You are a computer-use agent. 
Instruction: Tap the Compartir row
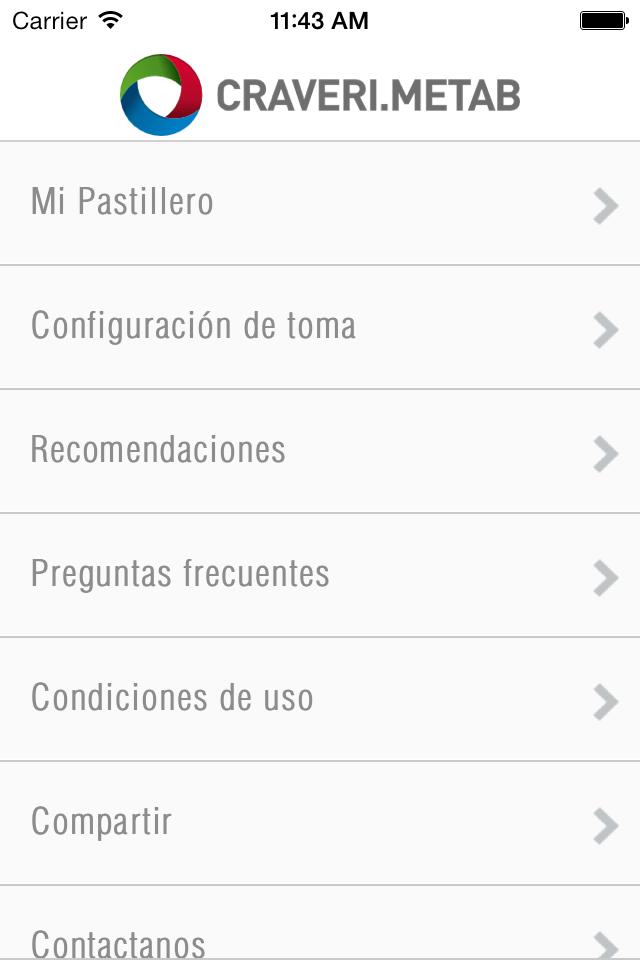320,823
